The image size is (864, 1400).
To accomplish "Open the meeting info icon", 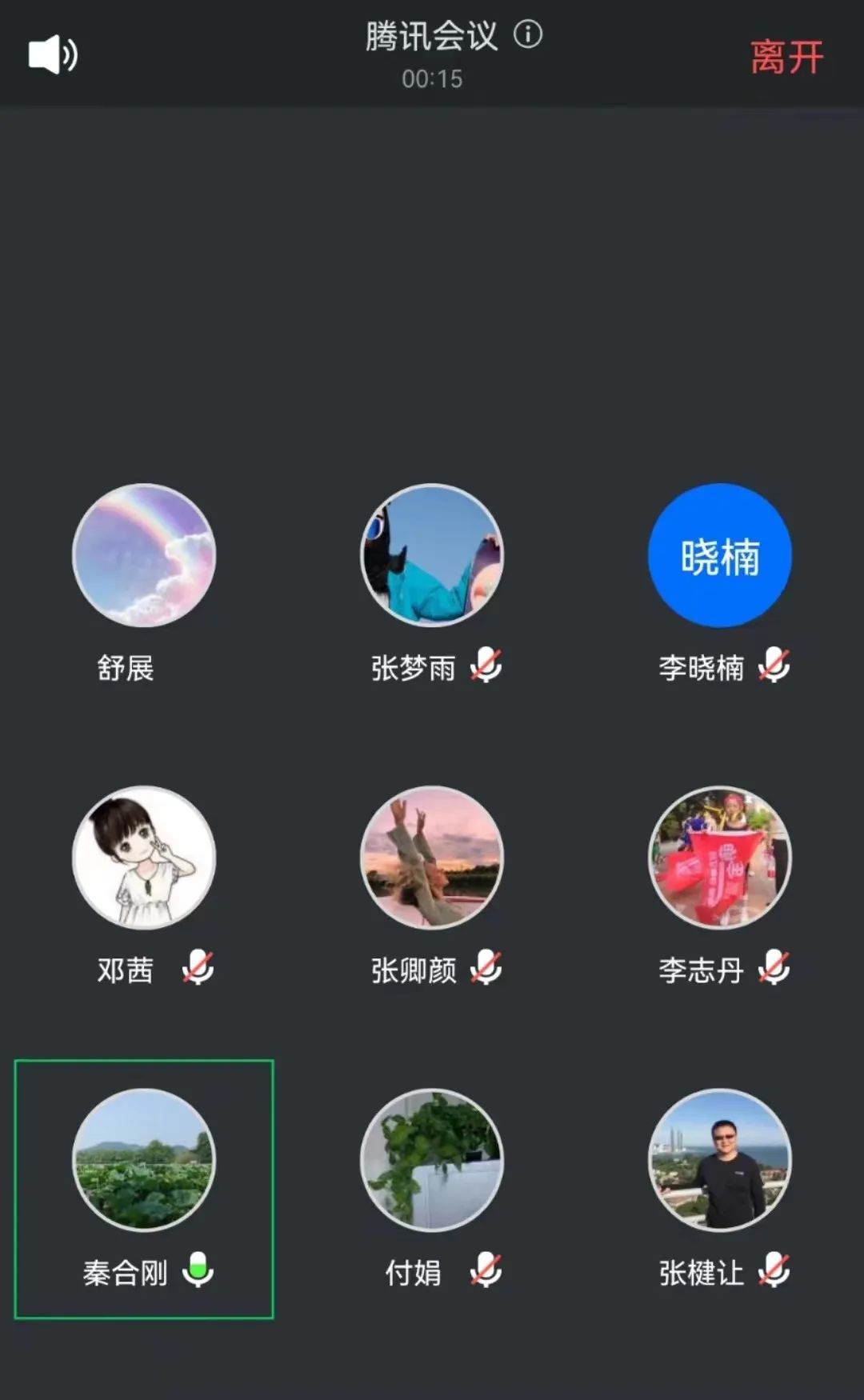I will (528, 34).
